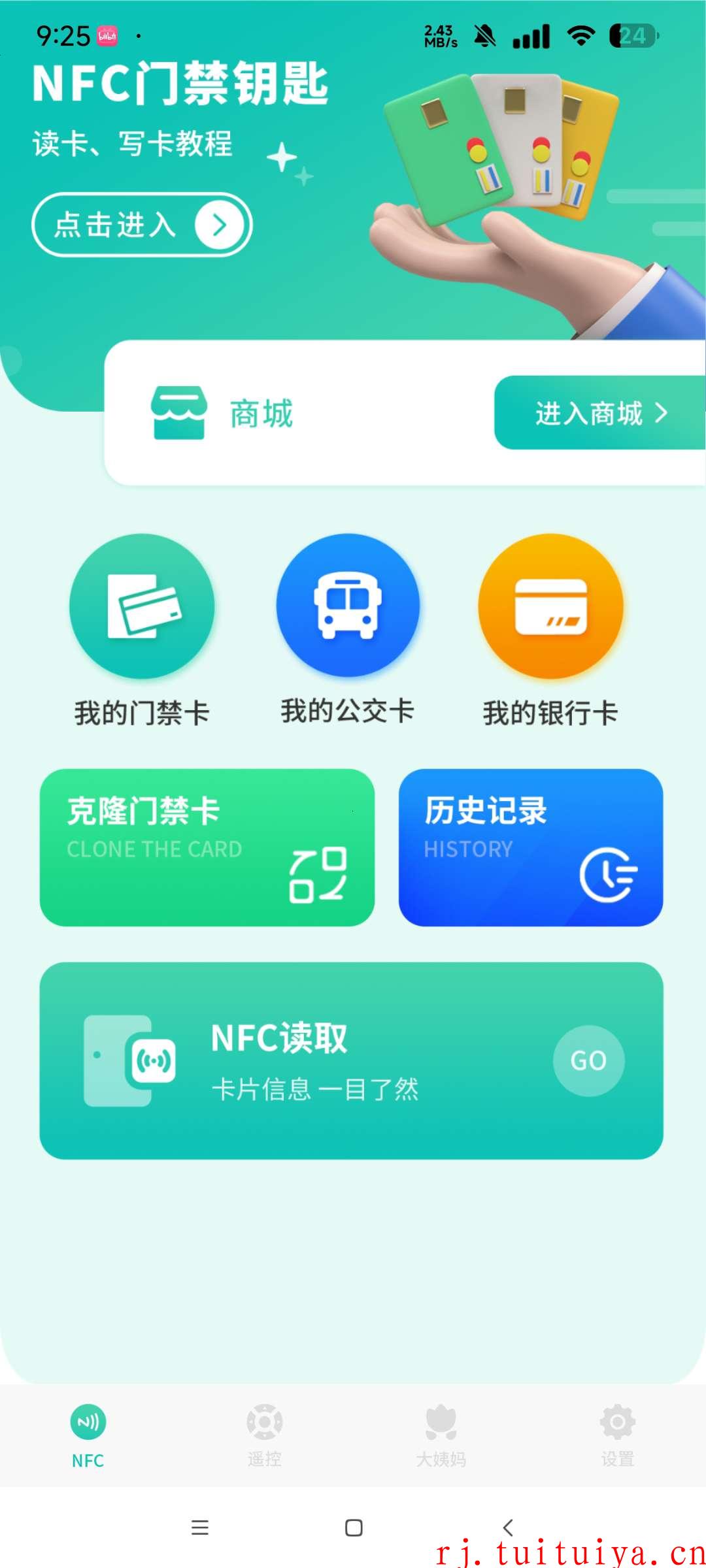Switch to the 大姨妈 tab
The width and height of the screenshot is (706, 1568).
tap(441, 1435)
